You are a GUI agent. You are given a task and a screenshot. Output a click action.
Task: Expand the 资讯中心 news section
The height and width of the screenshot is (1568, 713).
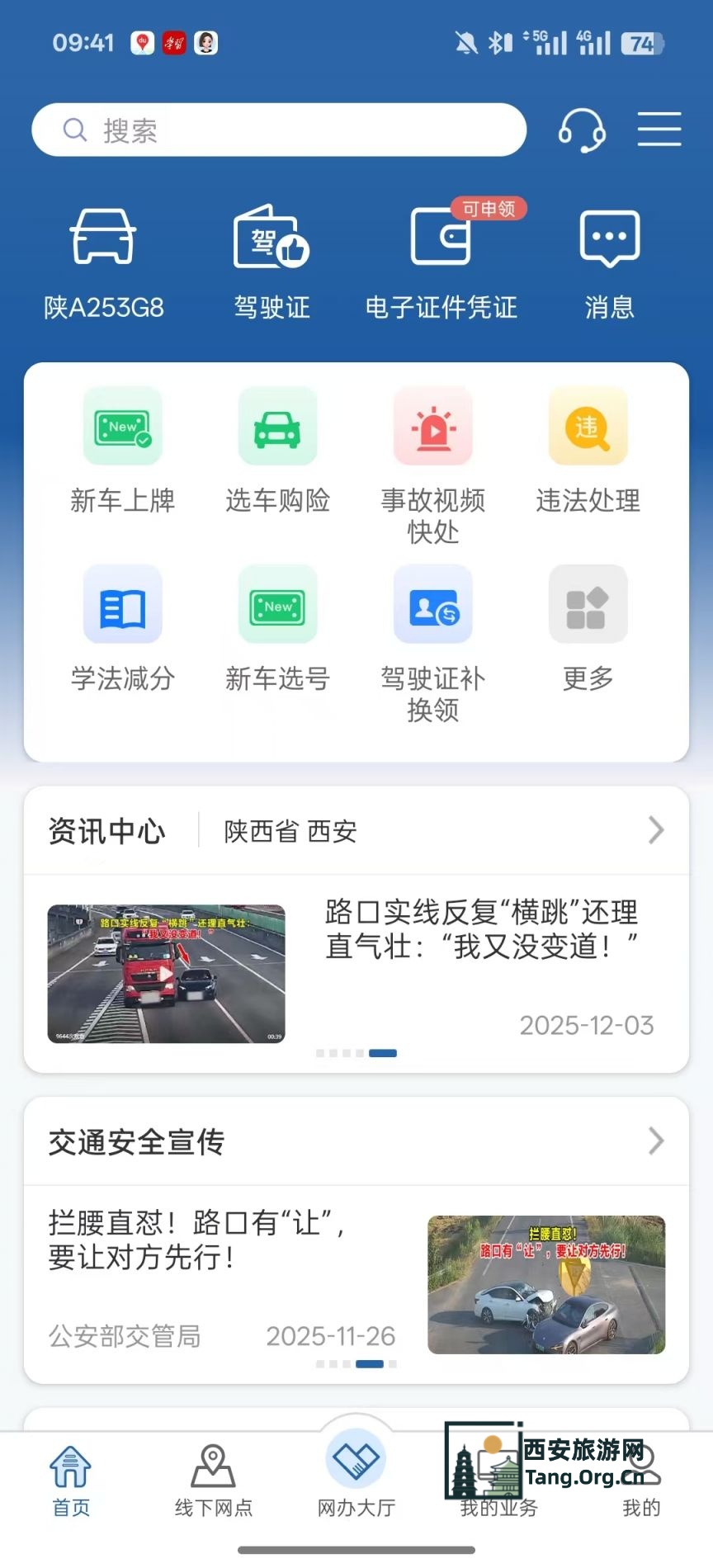tap(654, 830)
